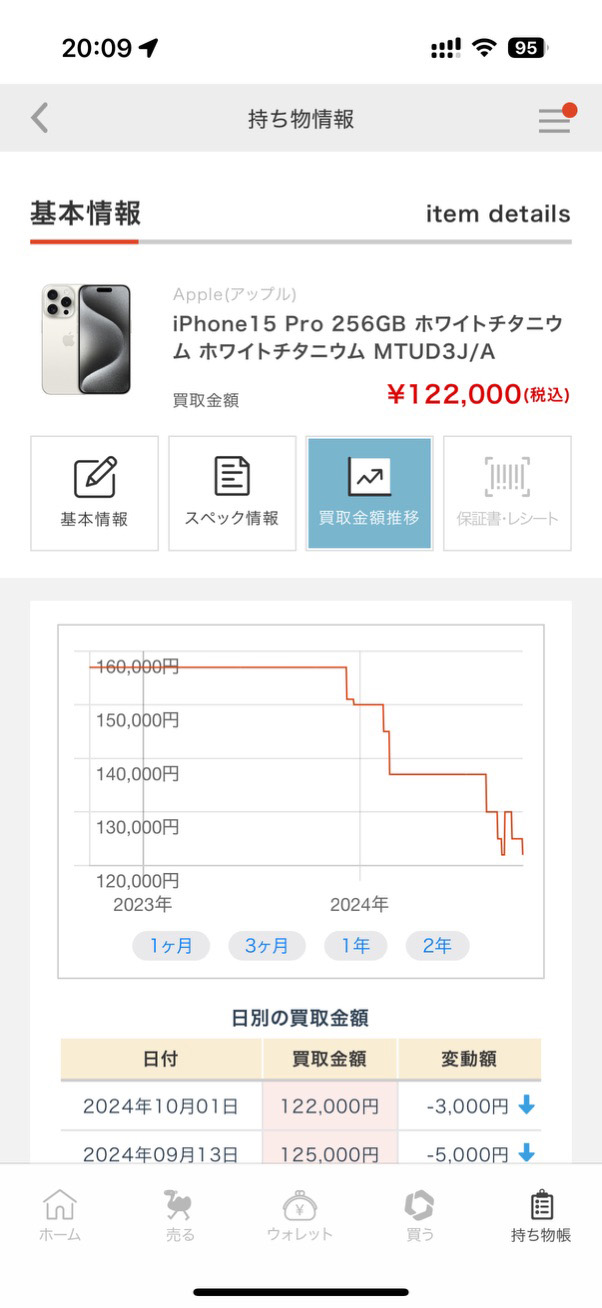Open the hamburger menu
The height and width of the screenshot is (1308, 602).
[554, 120]
